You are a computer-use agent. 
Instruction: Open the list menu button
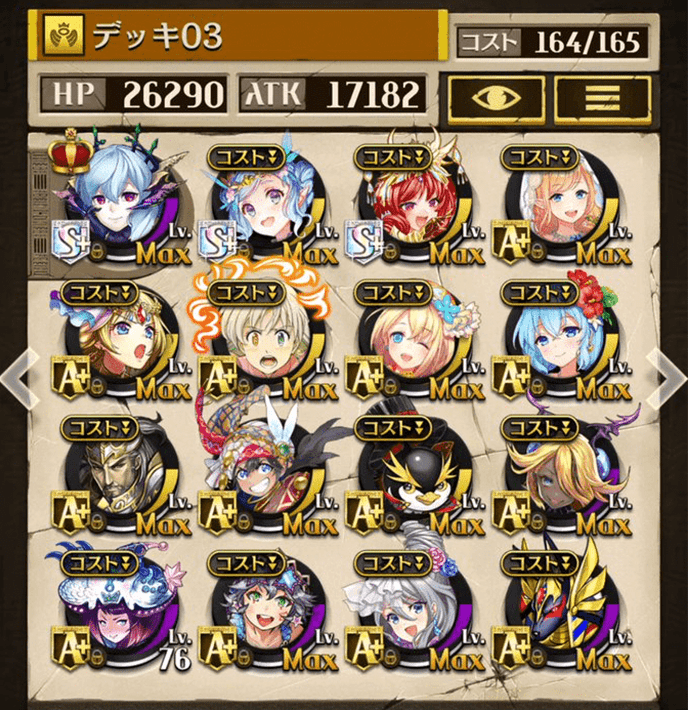[x=603, y=97]
